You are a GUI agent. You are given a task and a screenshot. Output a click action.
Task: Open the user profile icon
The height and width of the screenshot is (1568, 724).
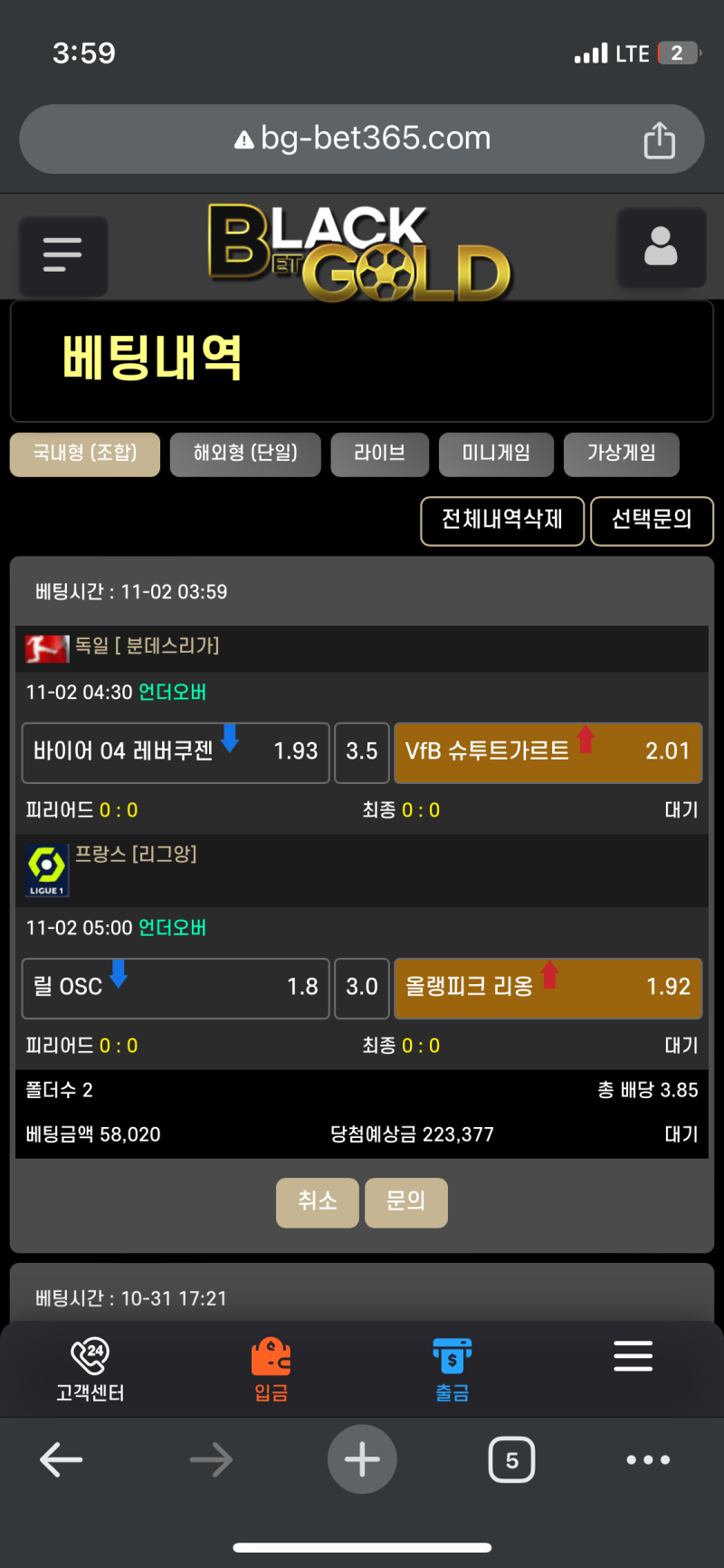[661, 247]
